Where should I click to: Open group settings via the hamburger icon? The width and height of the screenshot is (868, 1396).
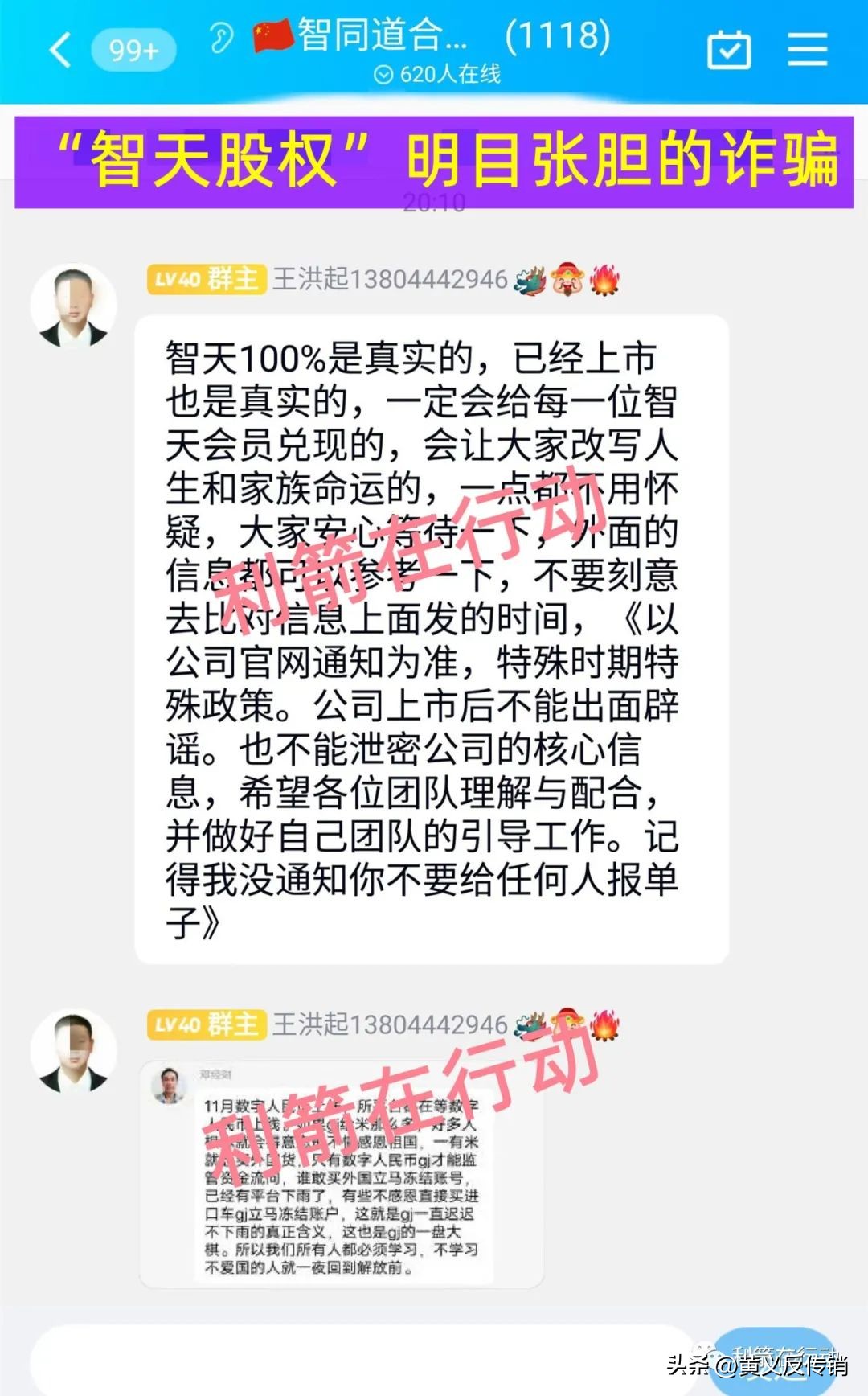pyautogui.click(x=808, y=48)
